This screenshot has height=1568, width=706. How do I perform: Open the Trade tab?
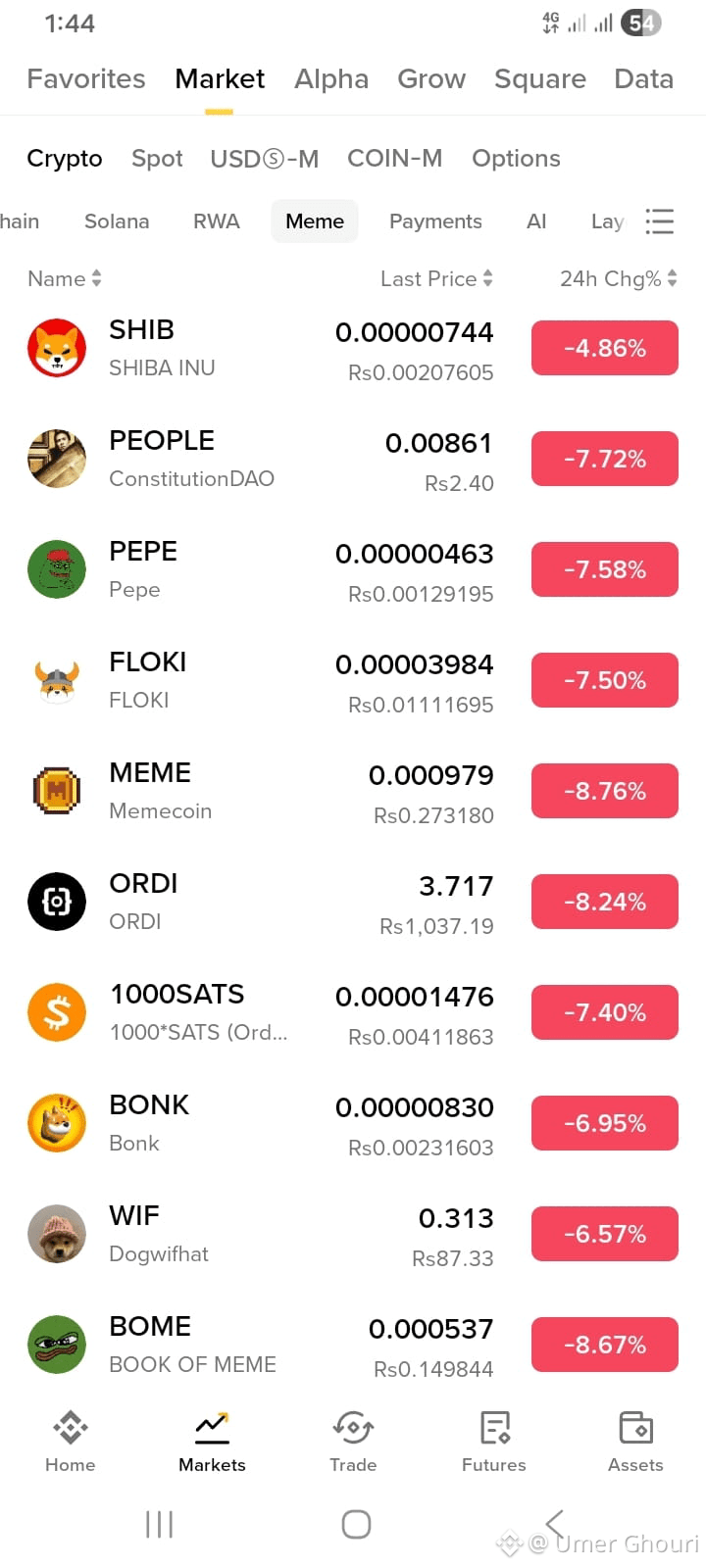(x=353, y=1442)
